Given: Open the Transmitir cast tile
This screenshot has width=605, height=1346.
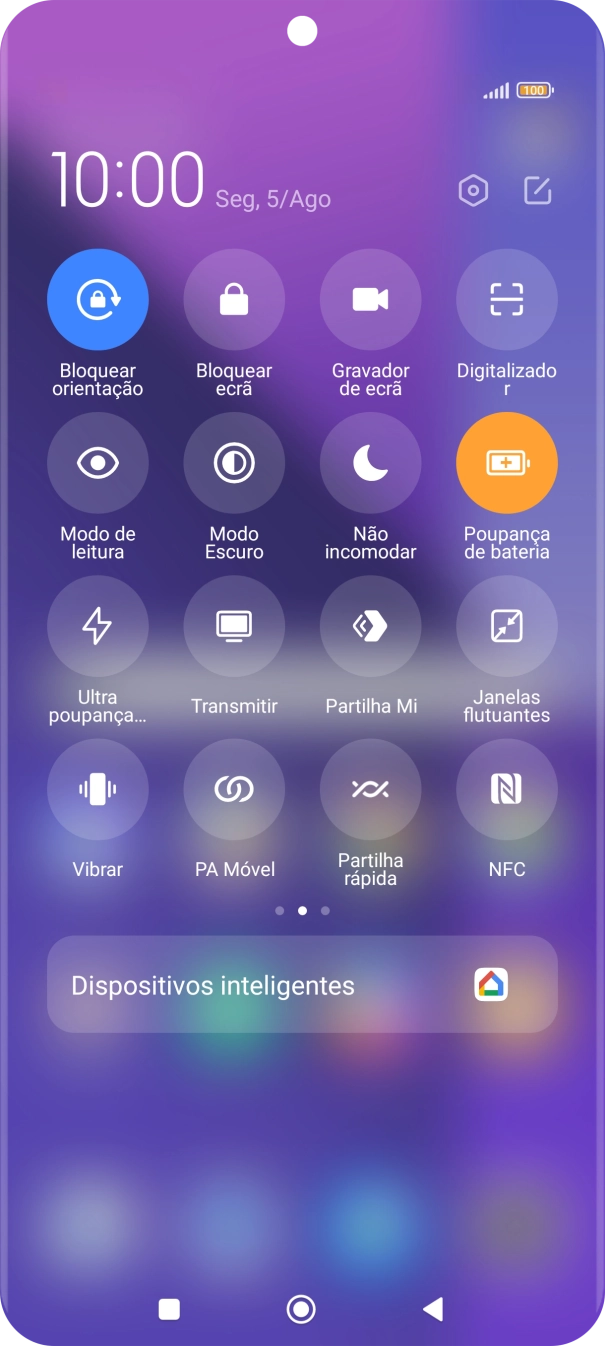Looking at the screenshot, I should click(x=234, y=626).
